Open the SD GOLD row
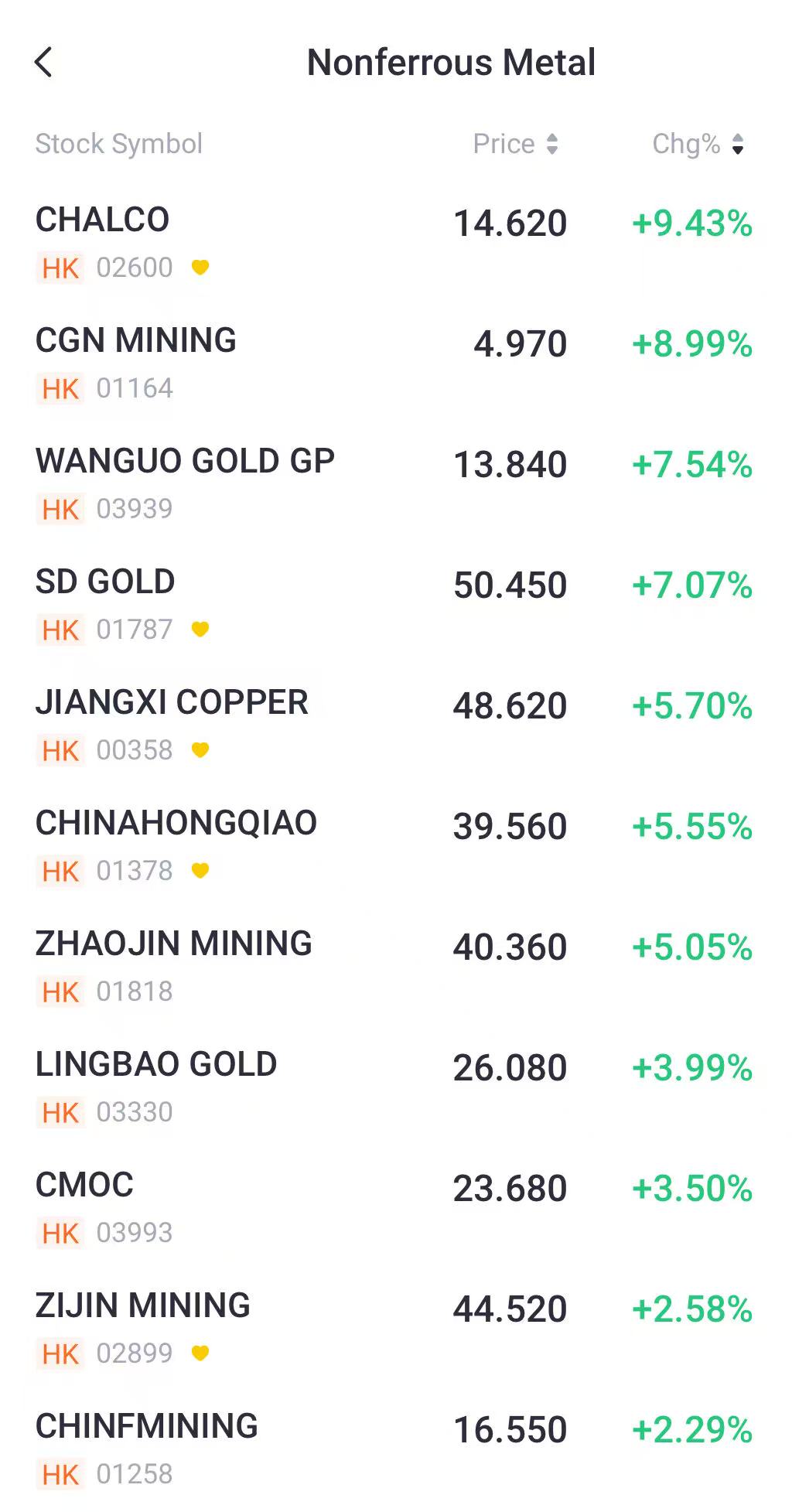Image resolution: width=792 pixels, height=1512 pixels. pyautogui.click(x=396, y=605)
